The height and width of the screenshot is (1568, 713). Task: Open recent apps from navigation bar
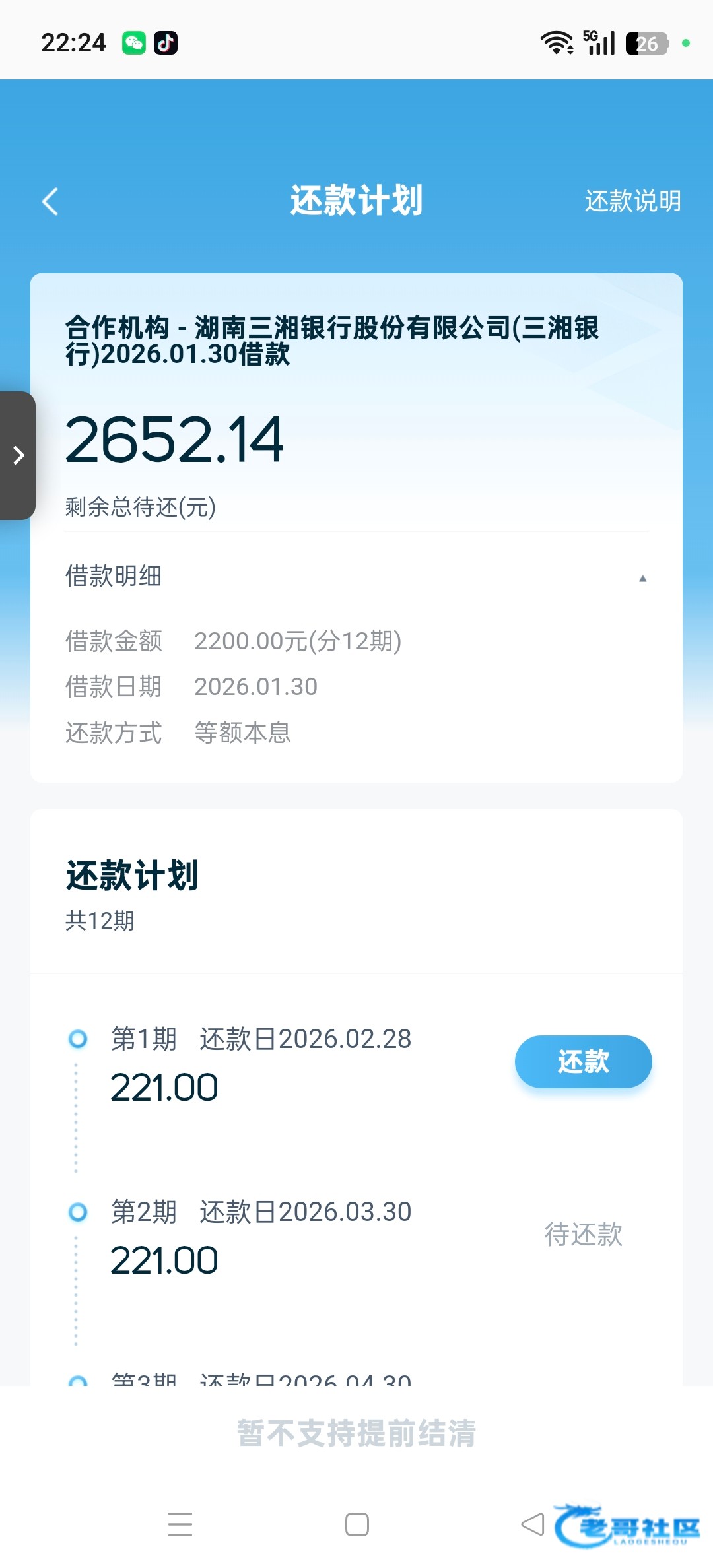coord(180,1524)
